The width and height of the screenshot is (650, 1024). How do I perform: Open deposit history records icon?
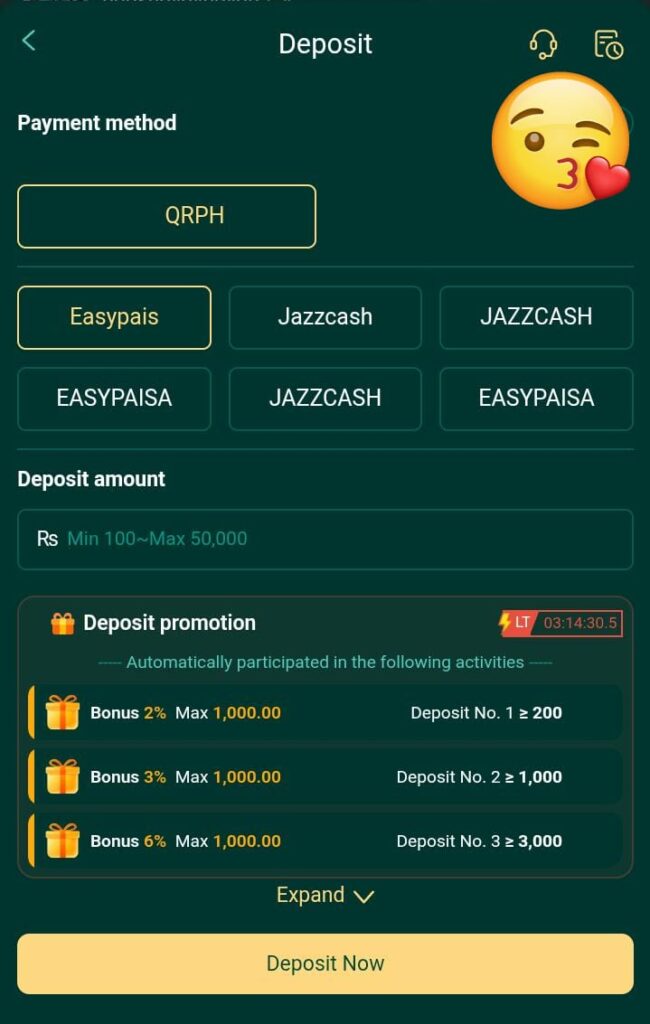608,44
